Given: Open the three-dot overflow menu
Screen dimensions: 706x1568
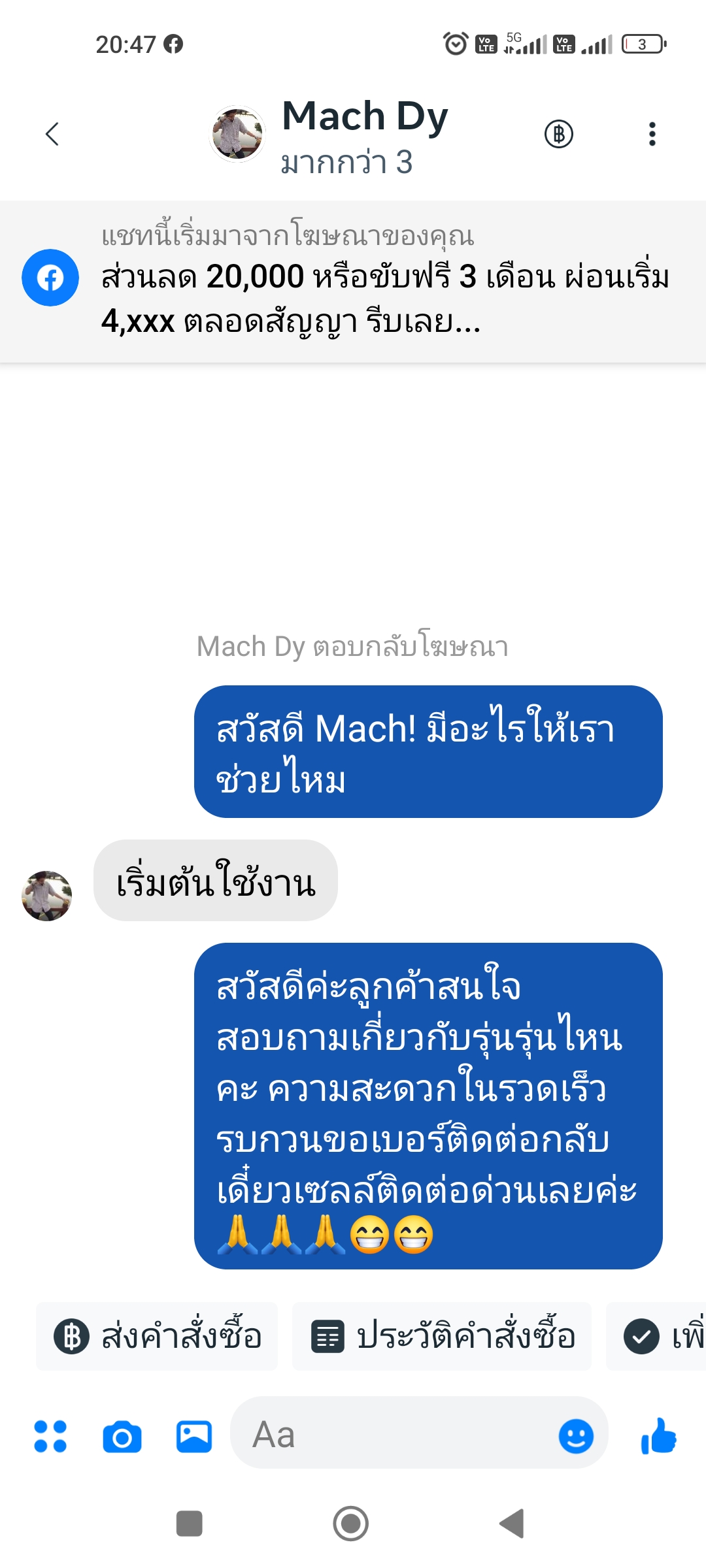Looking at the screenshot, I should (652, 134).
